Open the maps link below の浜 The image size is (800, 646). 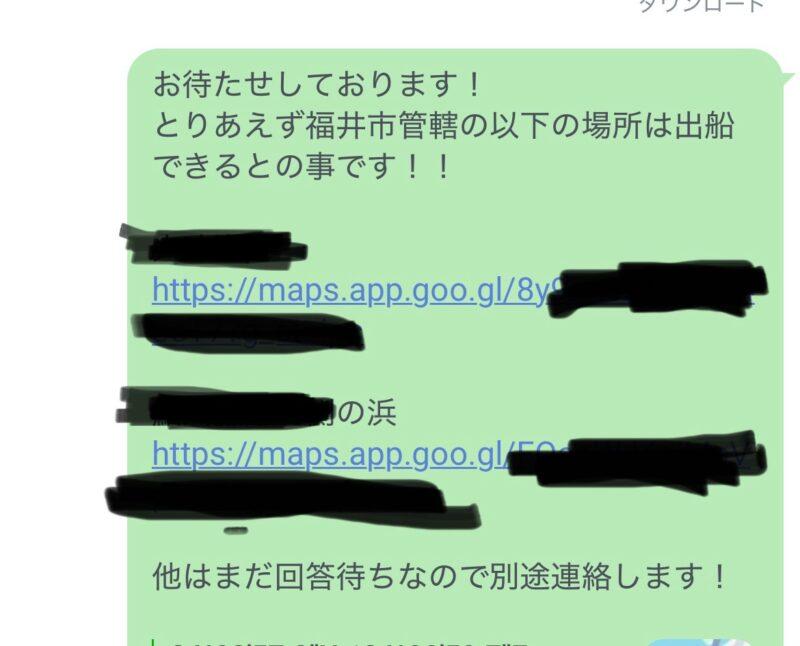coord(330,455)
